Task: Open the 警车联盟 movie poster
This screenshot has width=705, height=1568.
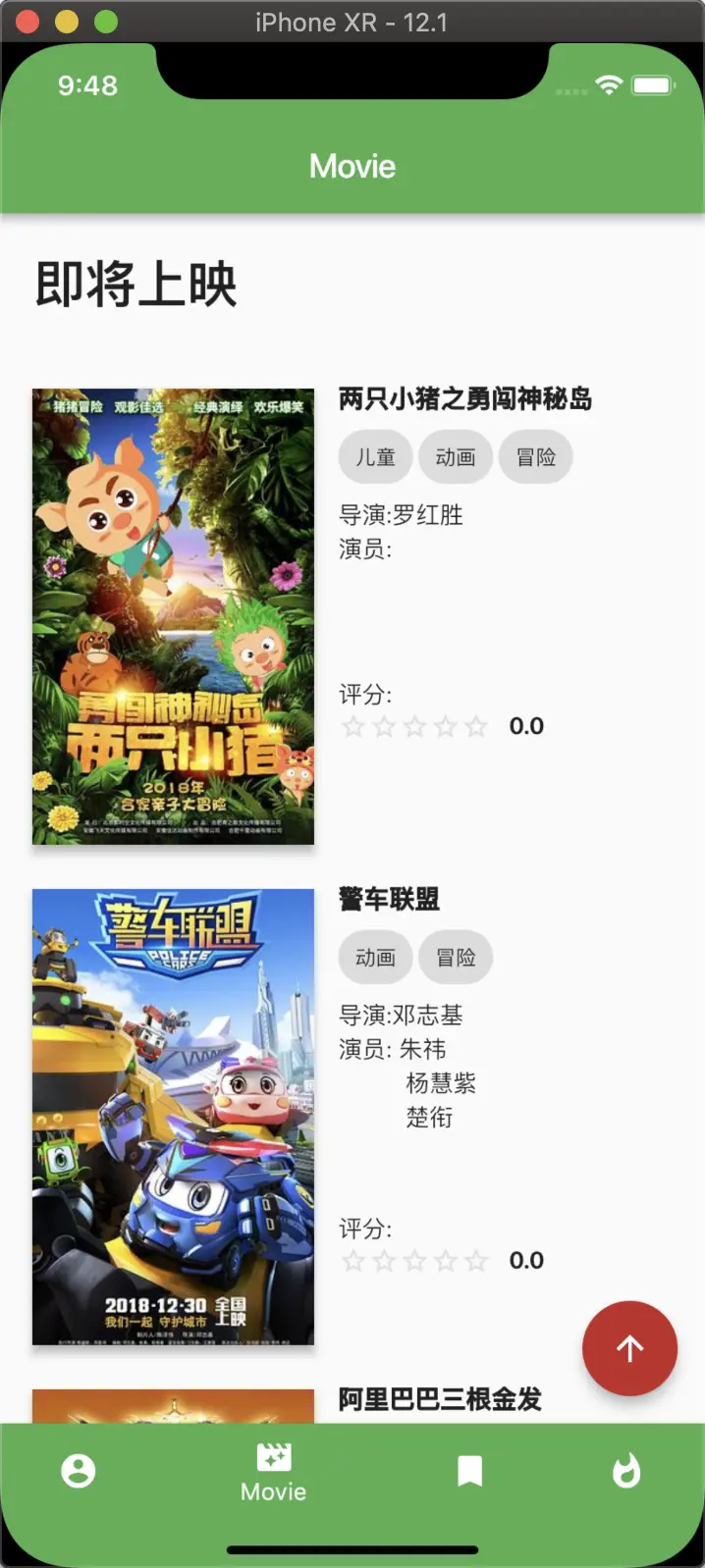Action: 173,1117
